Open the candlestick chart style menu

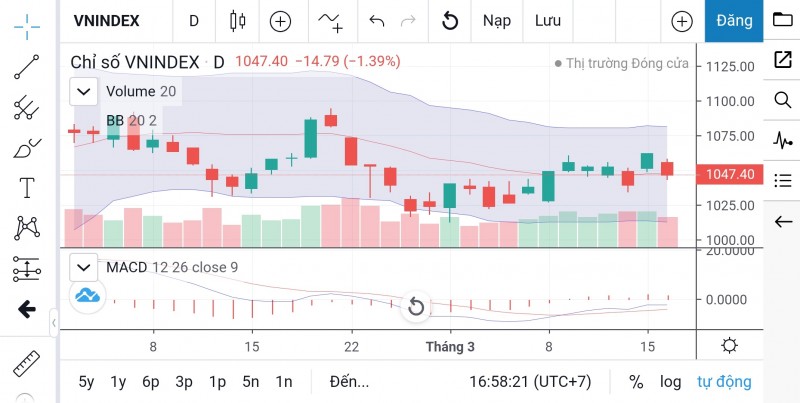(x=237, y=21)
